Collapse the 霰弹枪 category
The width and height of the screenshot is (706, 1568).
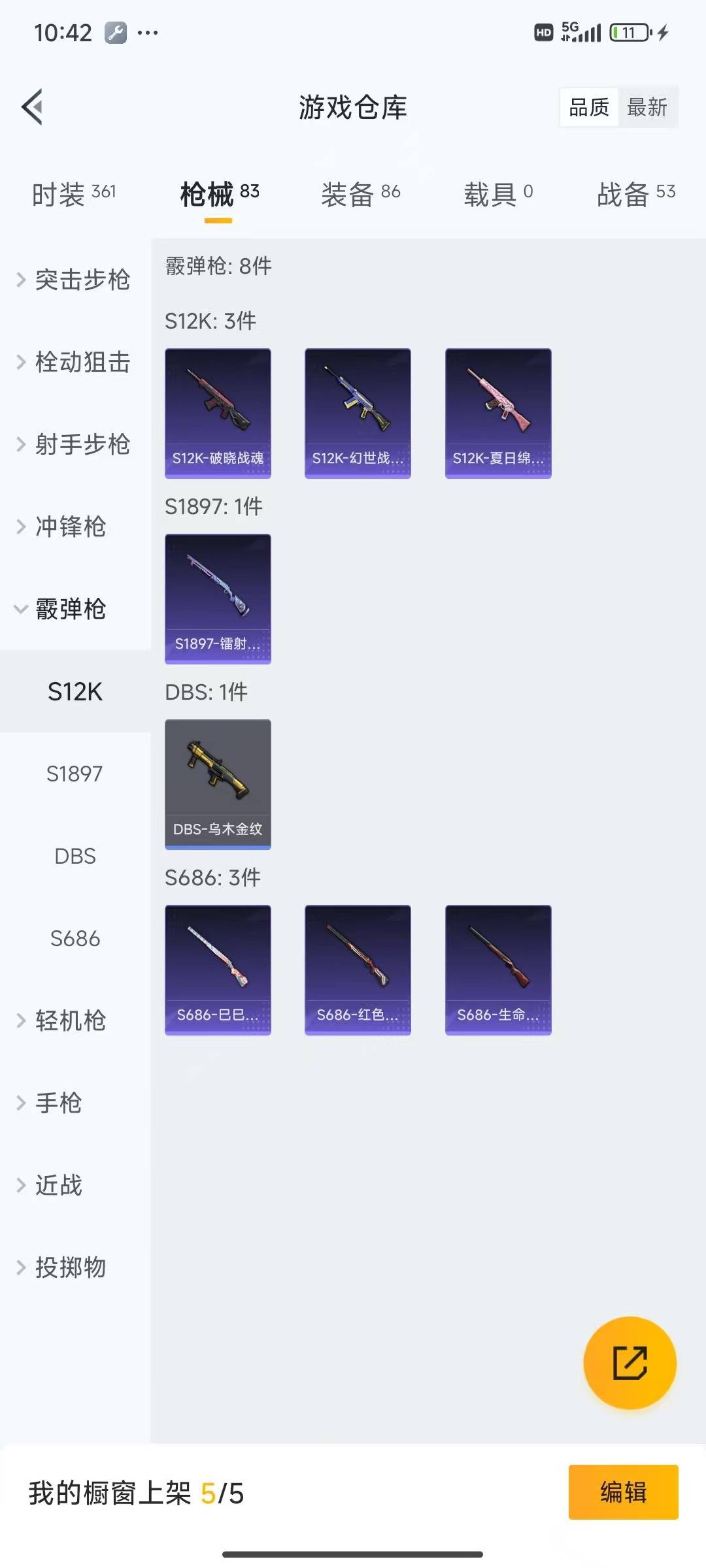point(71,609)
